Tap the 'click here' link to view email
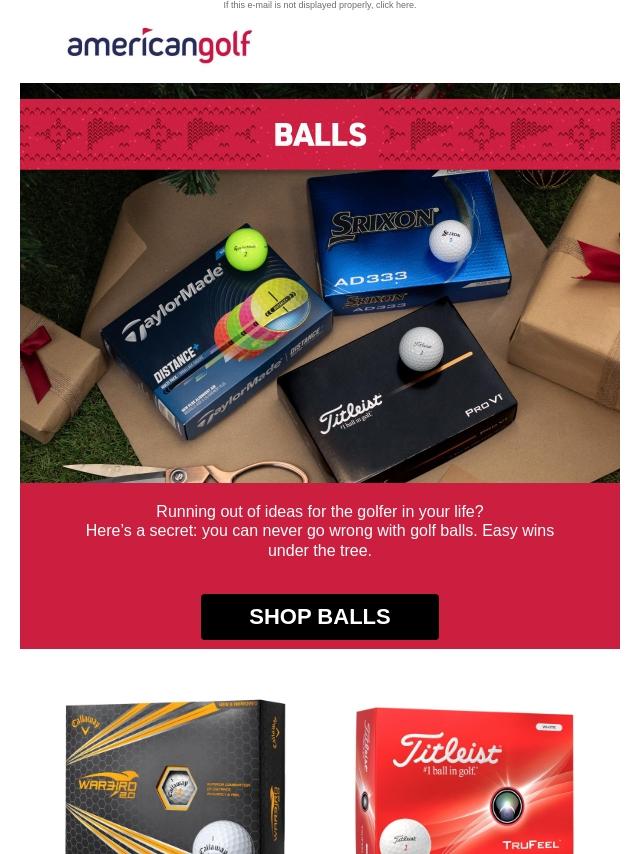This screenshot has height=854, width=640. click(394, 6)
